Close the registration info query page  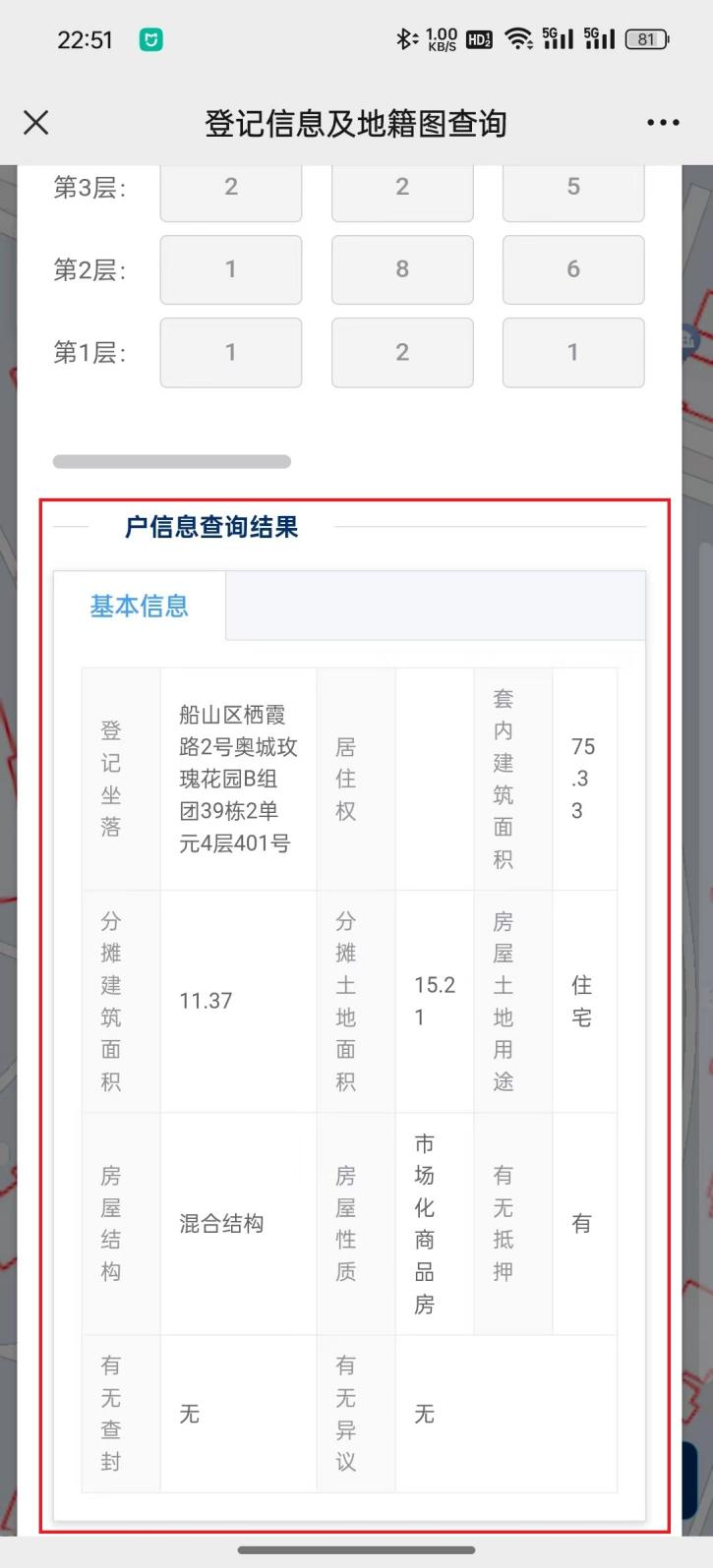[36, 123]
